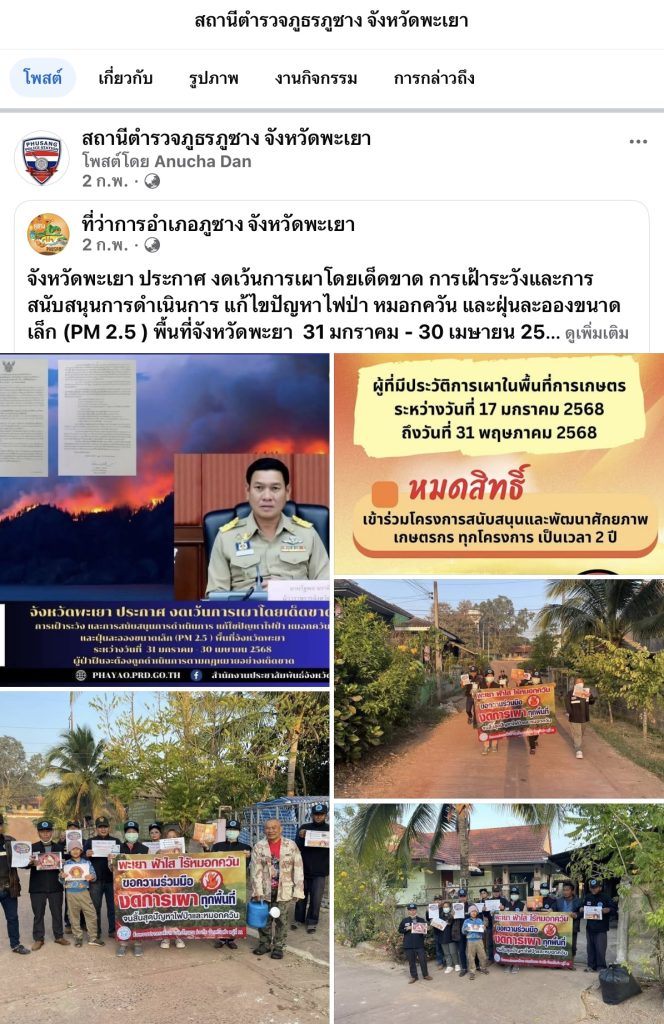
Task: Expand post text with ดูเพิ่มเติม
Action: tap(596, 333)
